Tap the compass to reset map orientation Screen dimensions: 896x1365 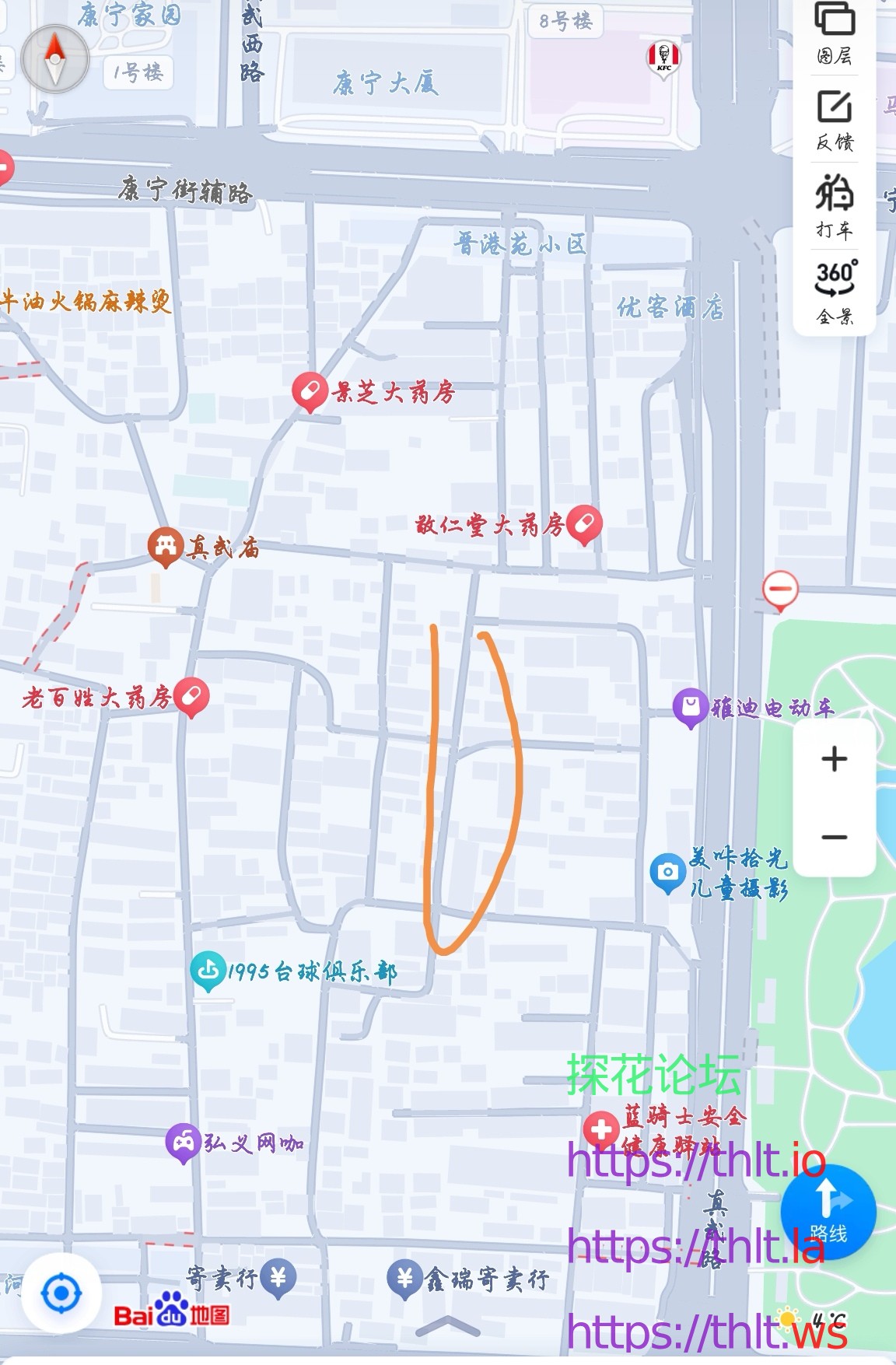[x=54, y=59]
